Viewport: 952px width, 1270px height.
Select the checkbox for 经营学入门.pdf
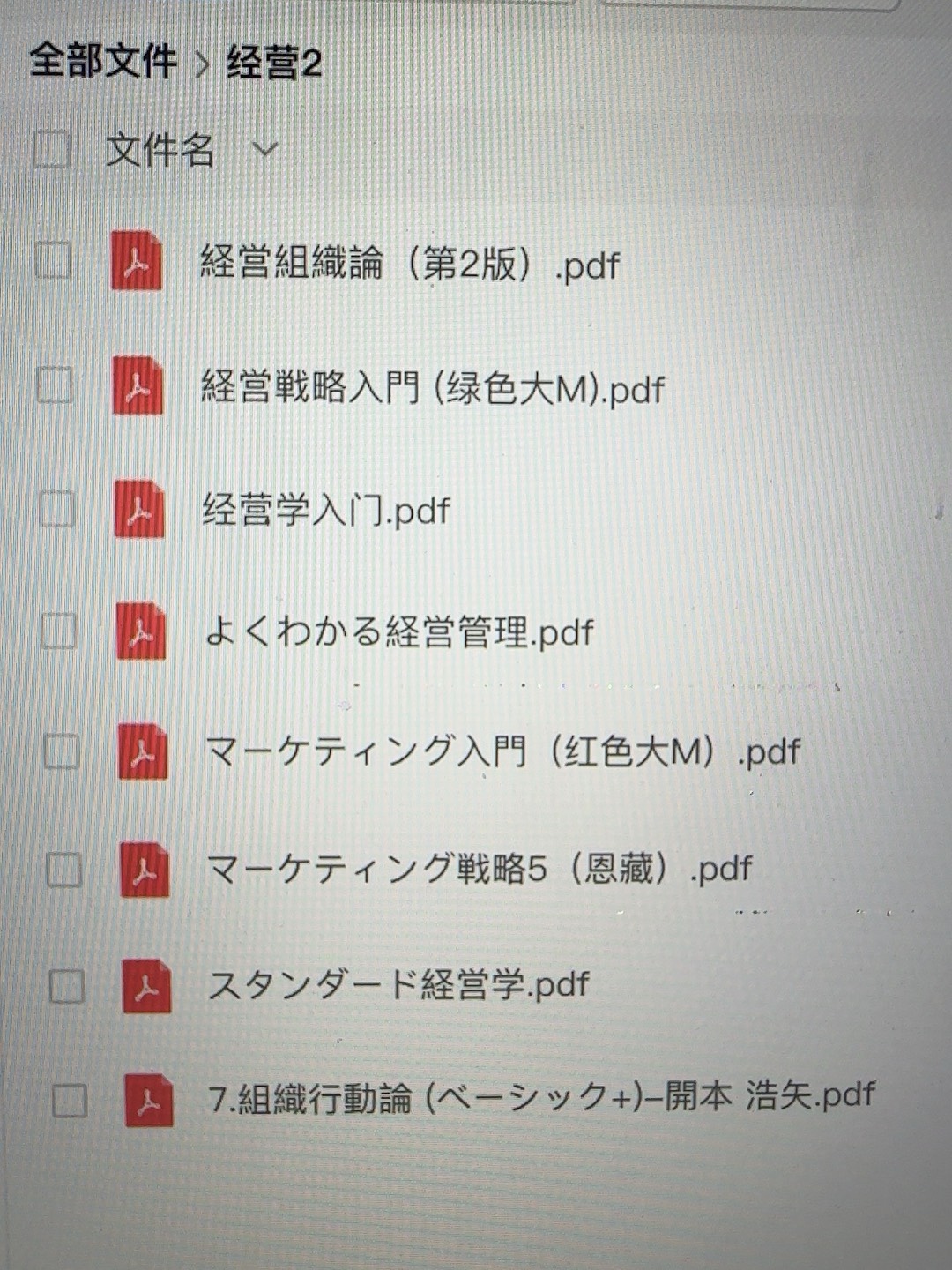click(x=56, y=509)
